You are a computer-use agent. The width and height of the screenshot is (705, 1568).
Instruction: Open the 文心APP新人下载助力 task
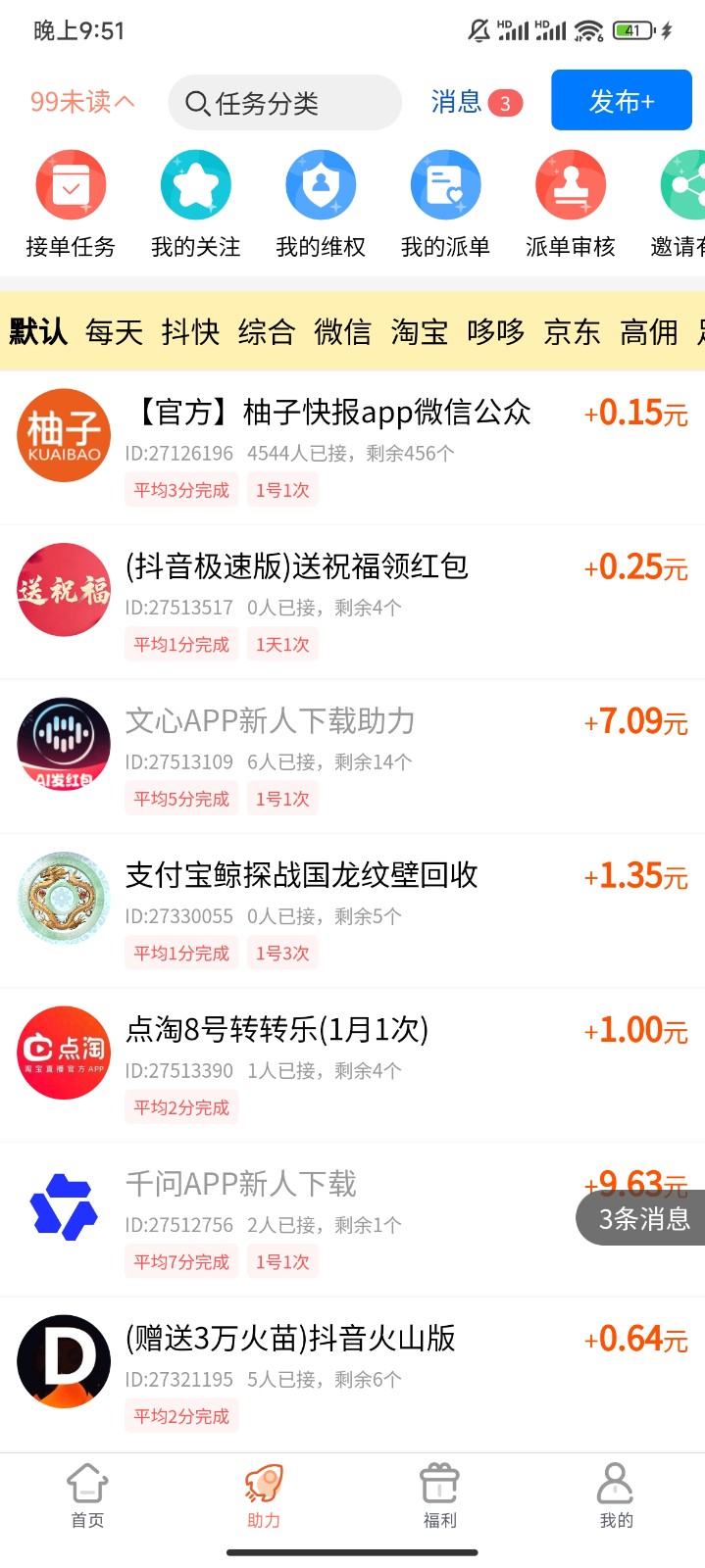tap(271, 721)
